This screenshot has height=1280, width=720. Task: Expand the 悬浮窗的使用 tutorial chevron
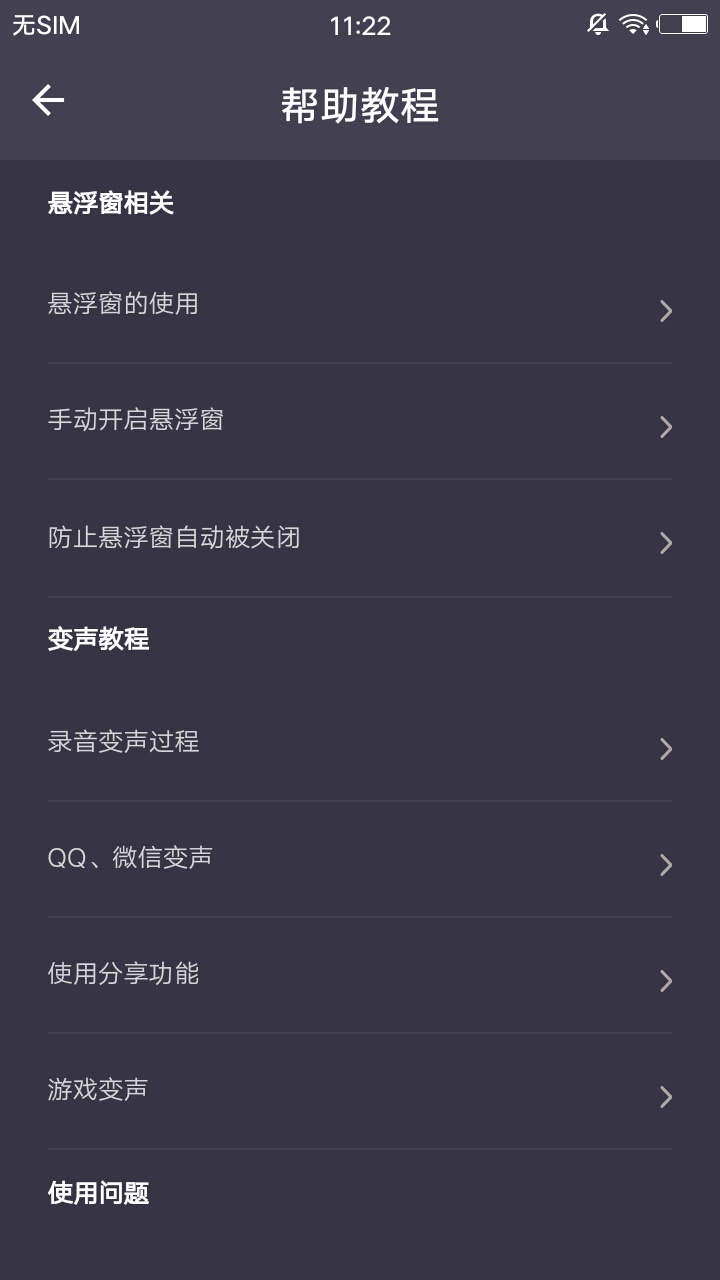(665, 311)
